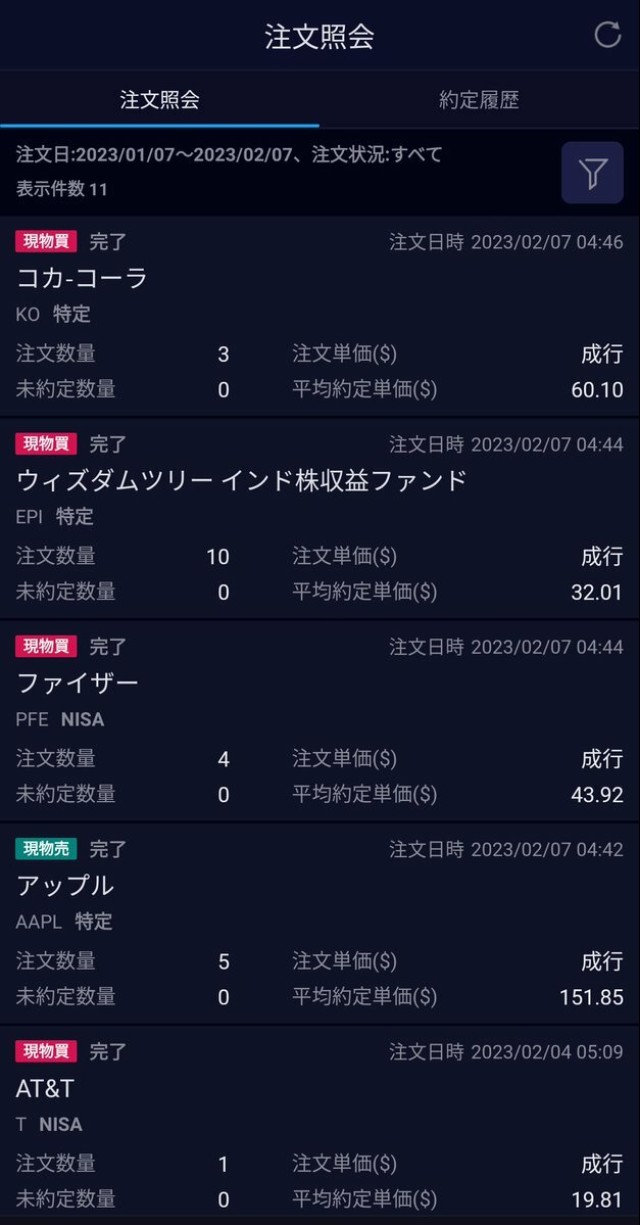Select the 注文照会 tab
Viewport: 640px width, 1225px height.
tap(160, 100)
